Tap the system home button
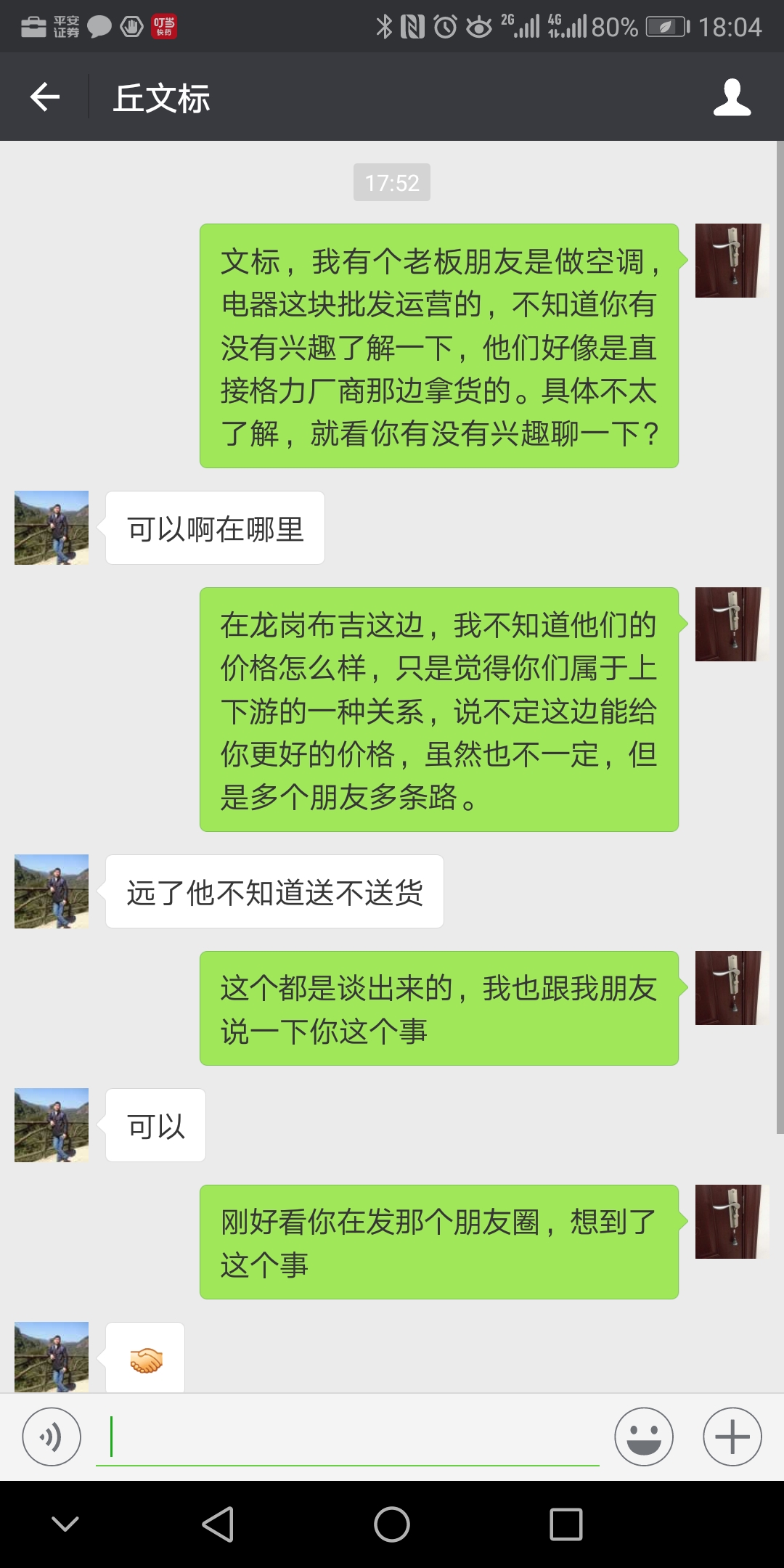 tap(392, 1524)
